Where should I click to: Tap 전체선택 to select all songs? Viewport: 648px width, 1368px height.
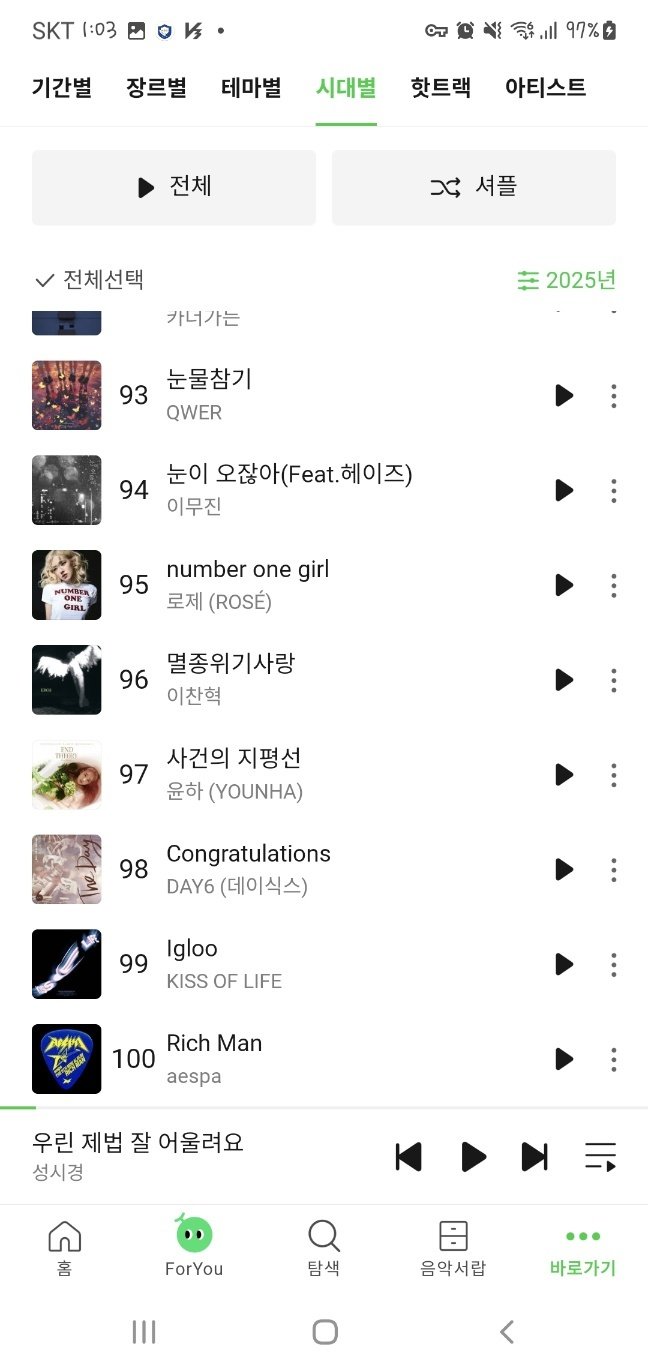pos(89,280)
